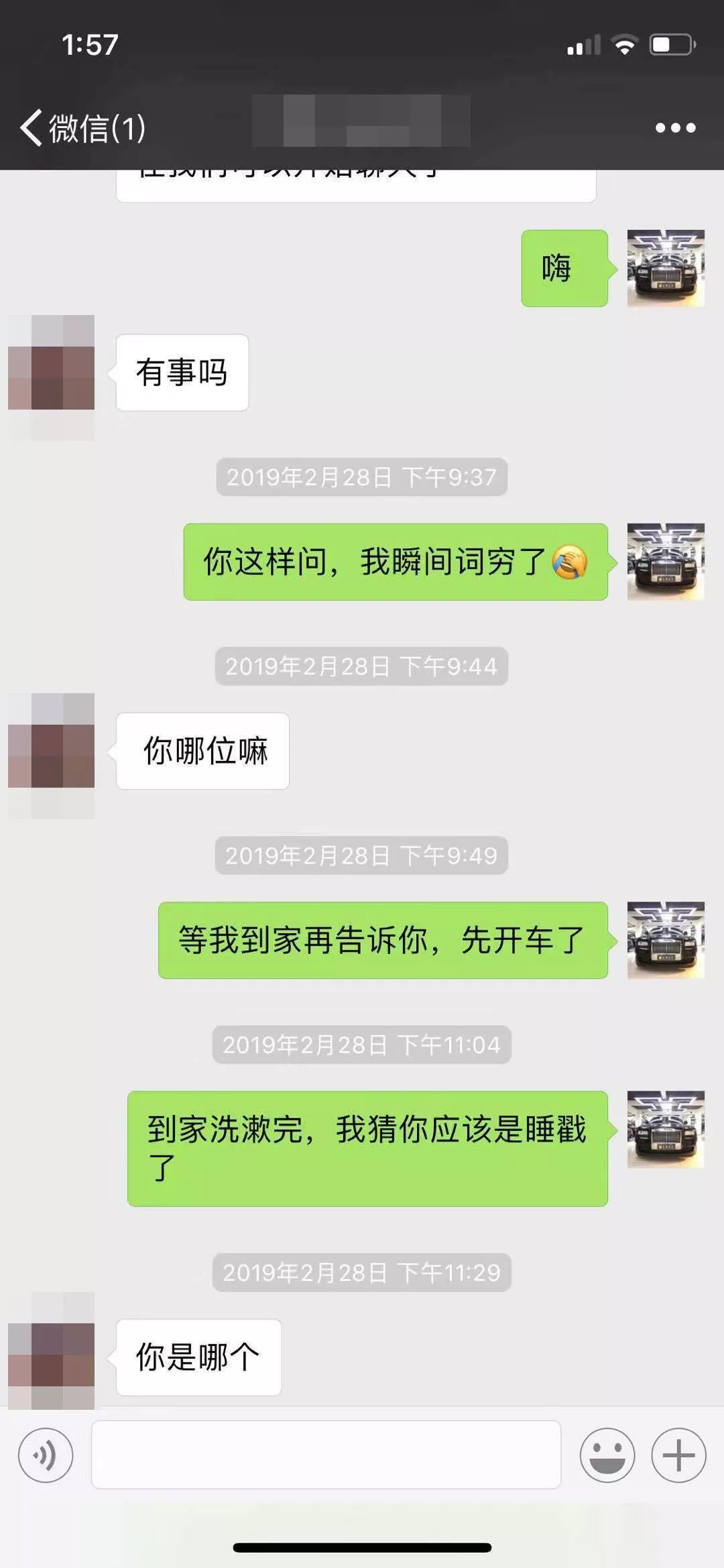Switch to voice message input

pos(46,1455)
